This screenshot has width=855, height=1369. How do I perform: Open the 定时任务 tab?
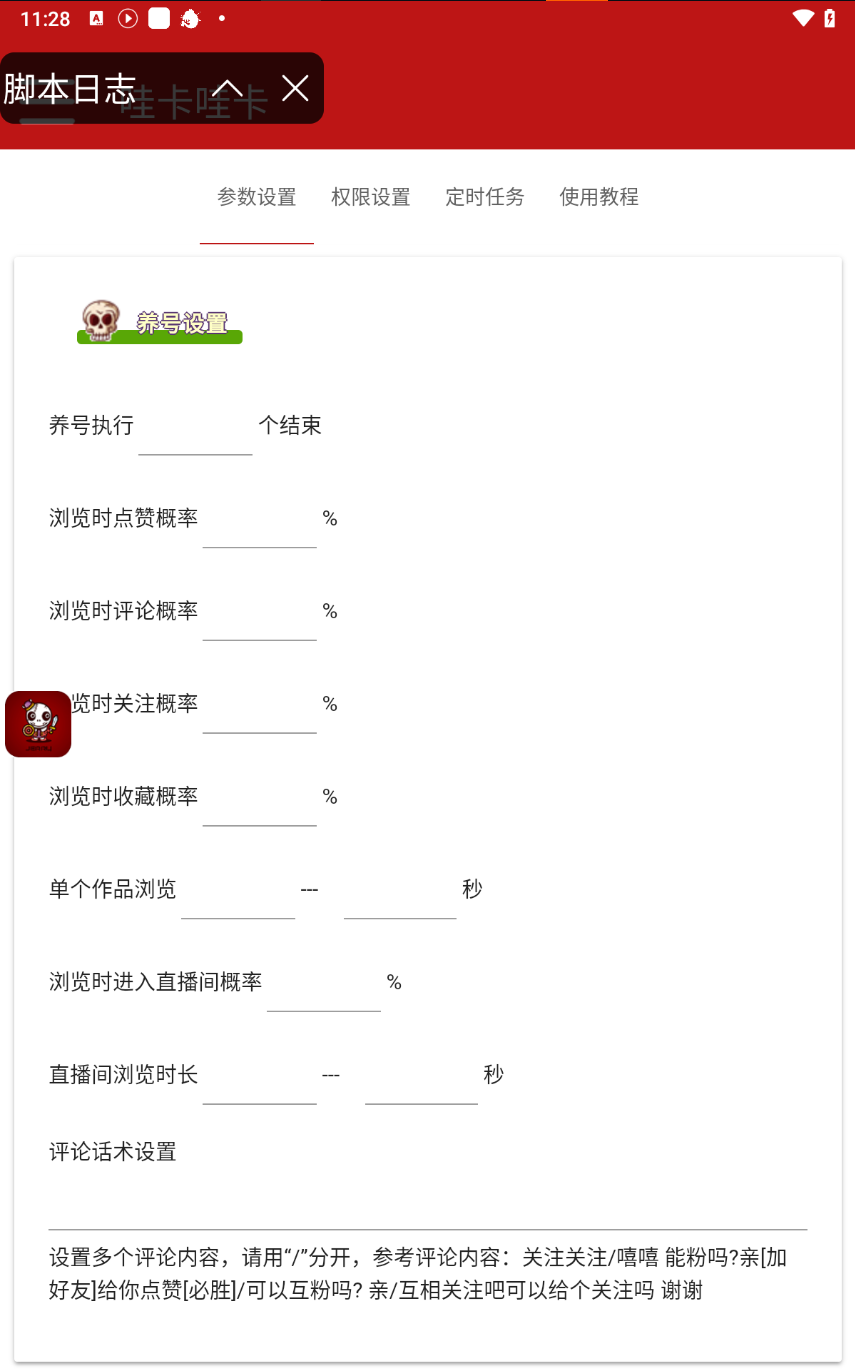485,197
